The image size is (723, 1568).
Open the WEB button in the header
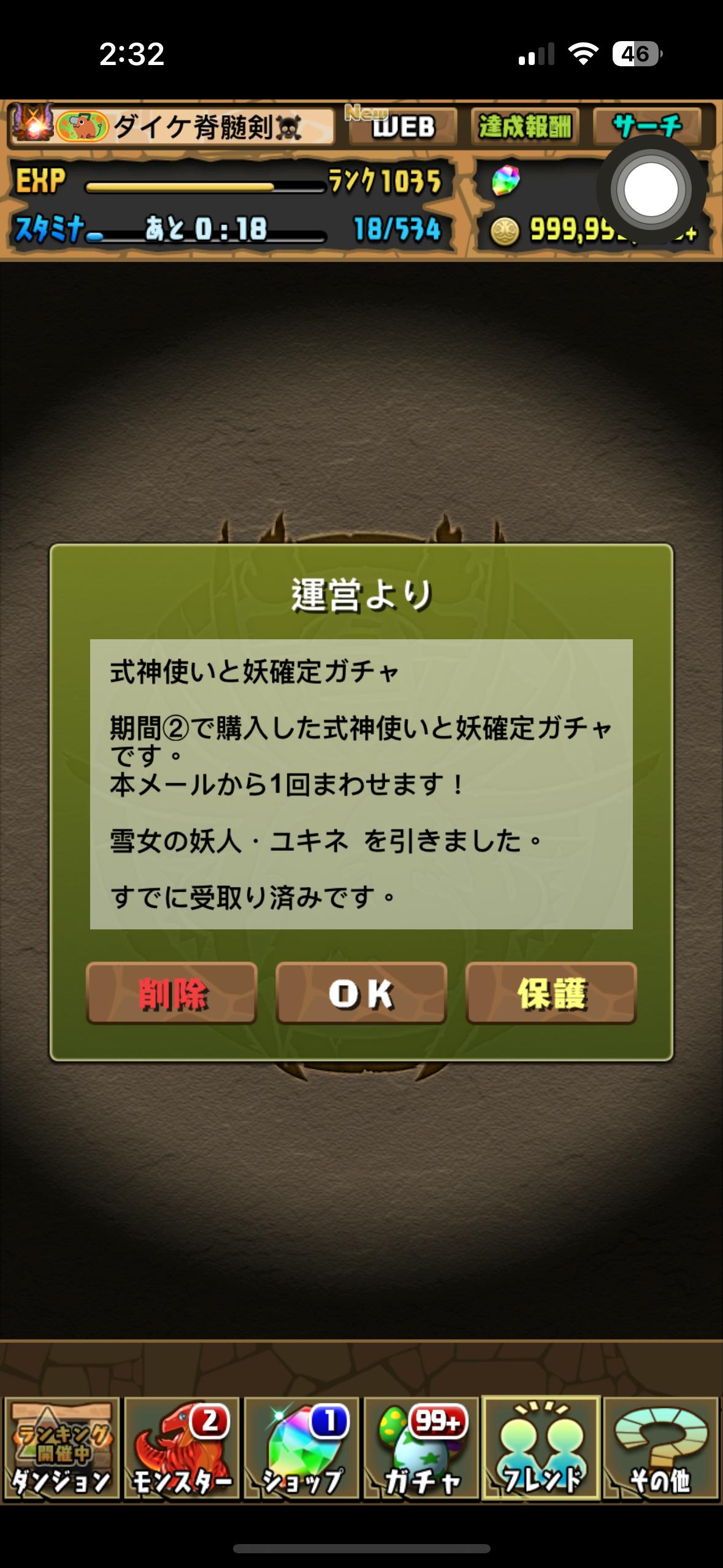(x=403, y=127)
